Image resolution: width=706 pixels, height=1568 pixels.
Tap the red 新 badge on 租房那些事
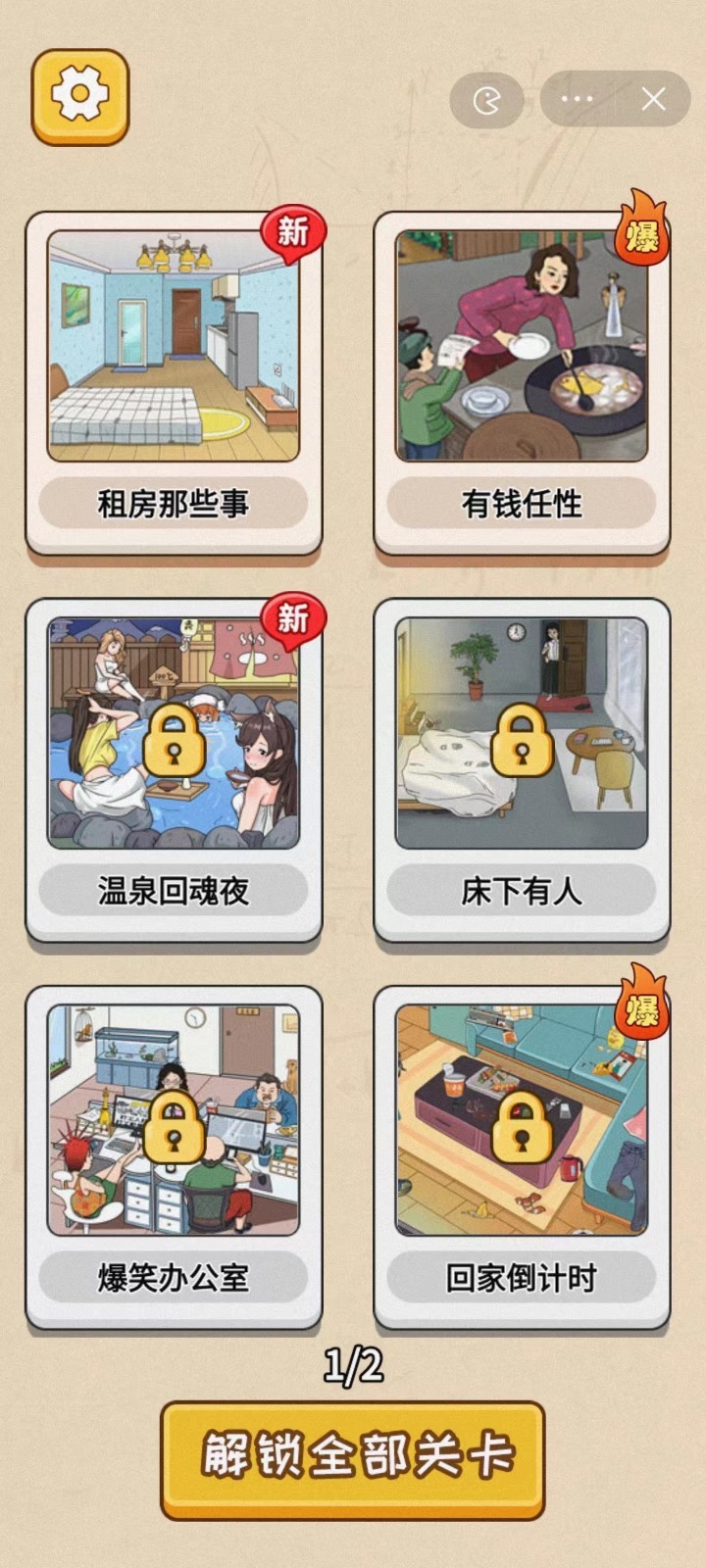[289, 232]
